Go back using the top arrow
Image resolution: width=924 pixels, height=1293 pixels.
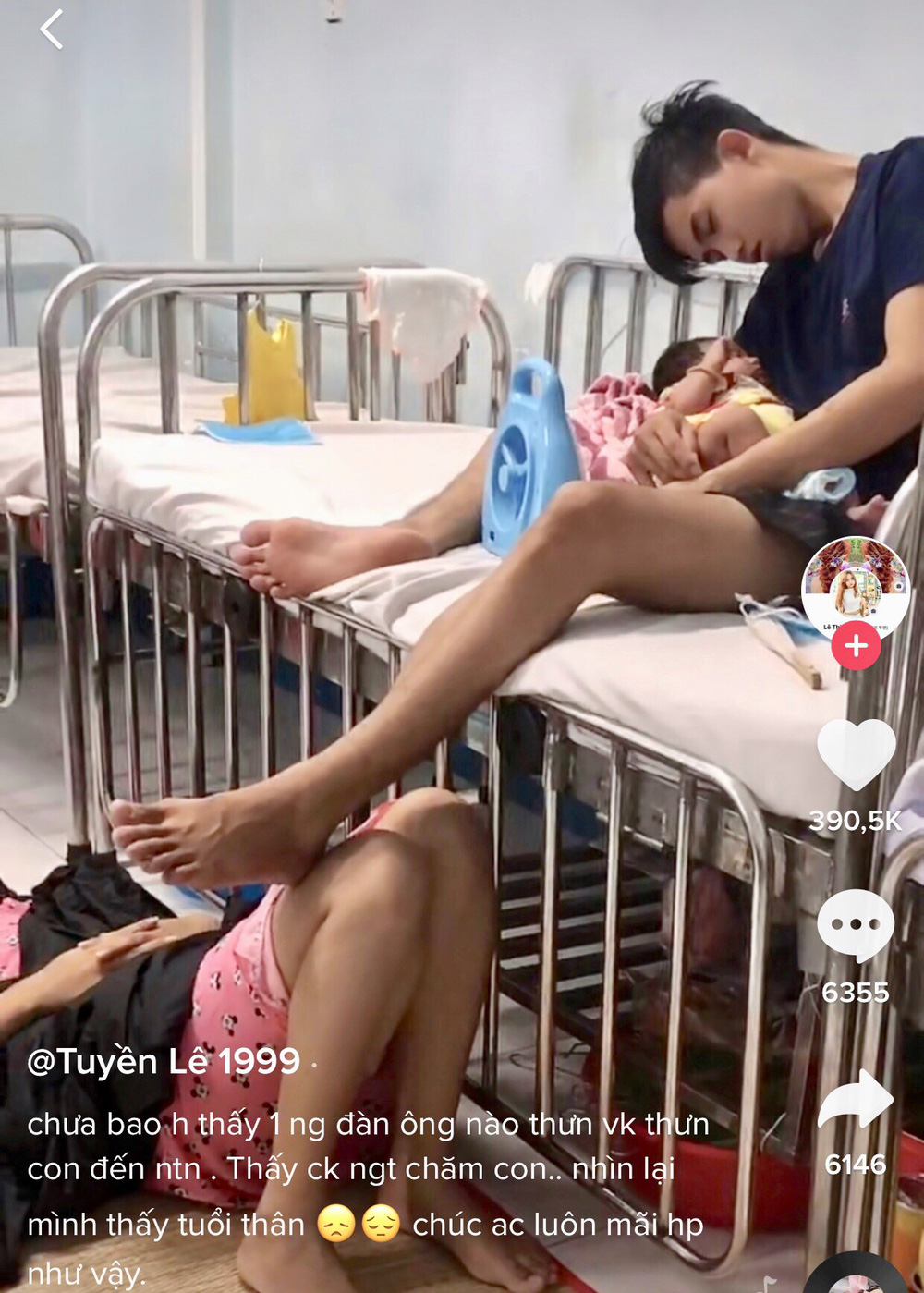(x=52, y=30)
